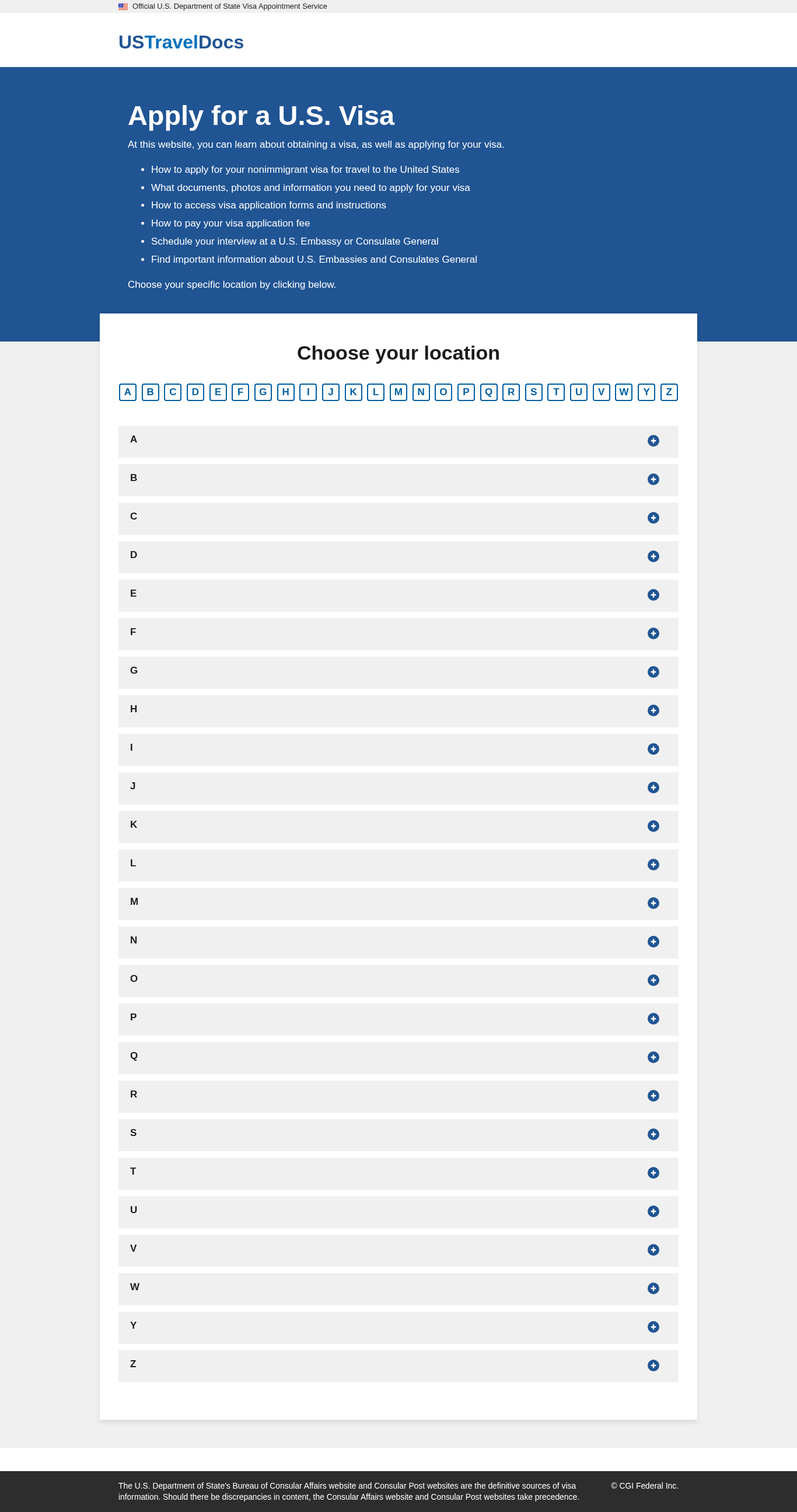Pick letter G in the alphabet bar
This screenshot has height=1512, width=797.
point(263,392)
